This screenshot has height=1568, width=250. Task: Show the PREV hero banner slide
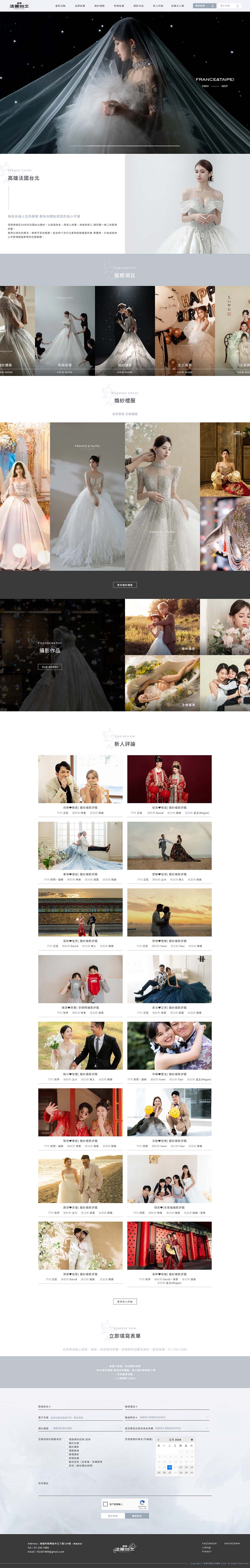pos(205,86)
